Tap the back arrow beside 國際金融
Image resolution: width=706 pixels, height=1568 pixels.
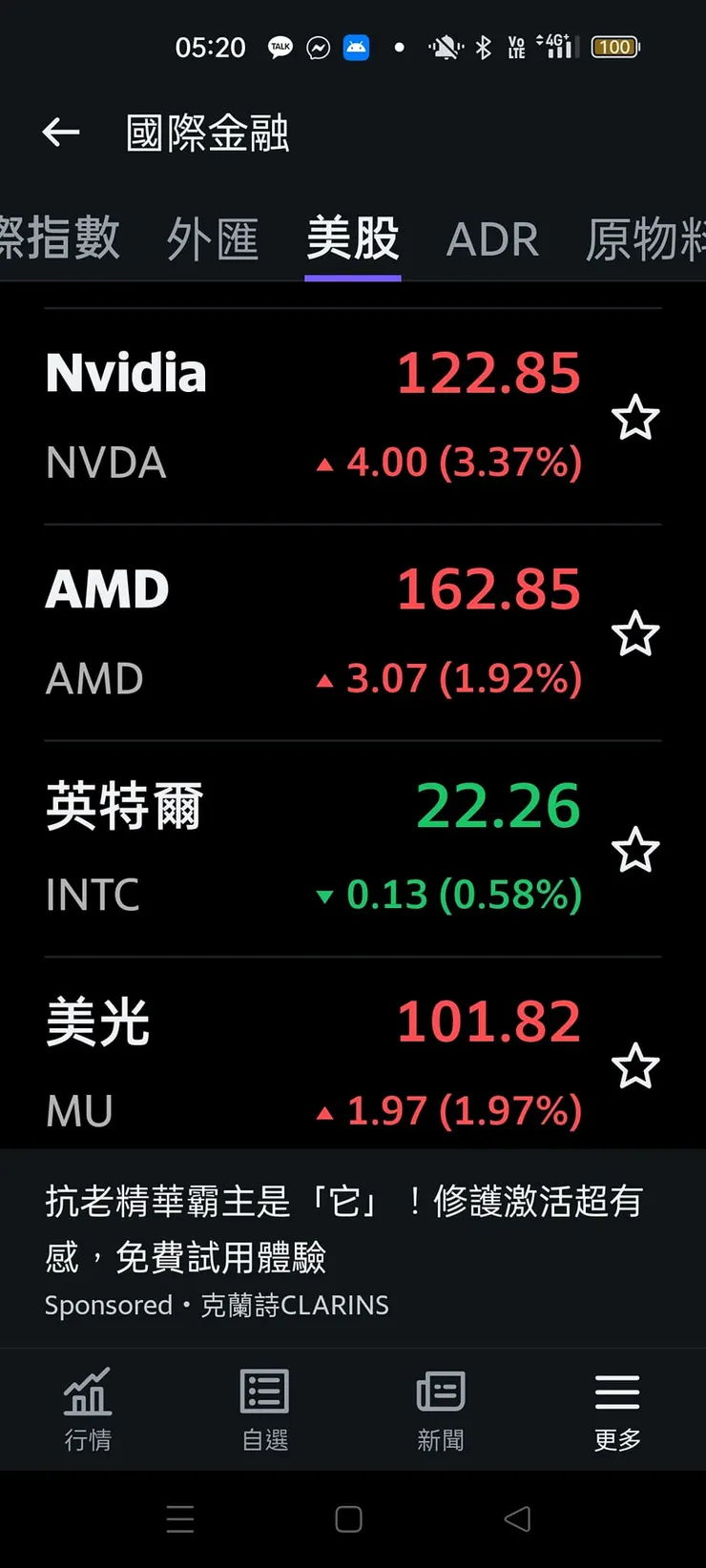(x=60, y=133)
